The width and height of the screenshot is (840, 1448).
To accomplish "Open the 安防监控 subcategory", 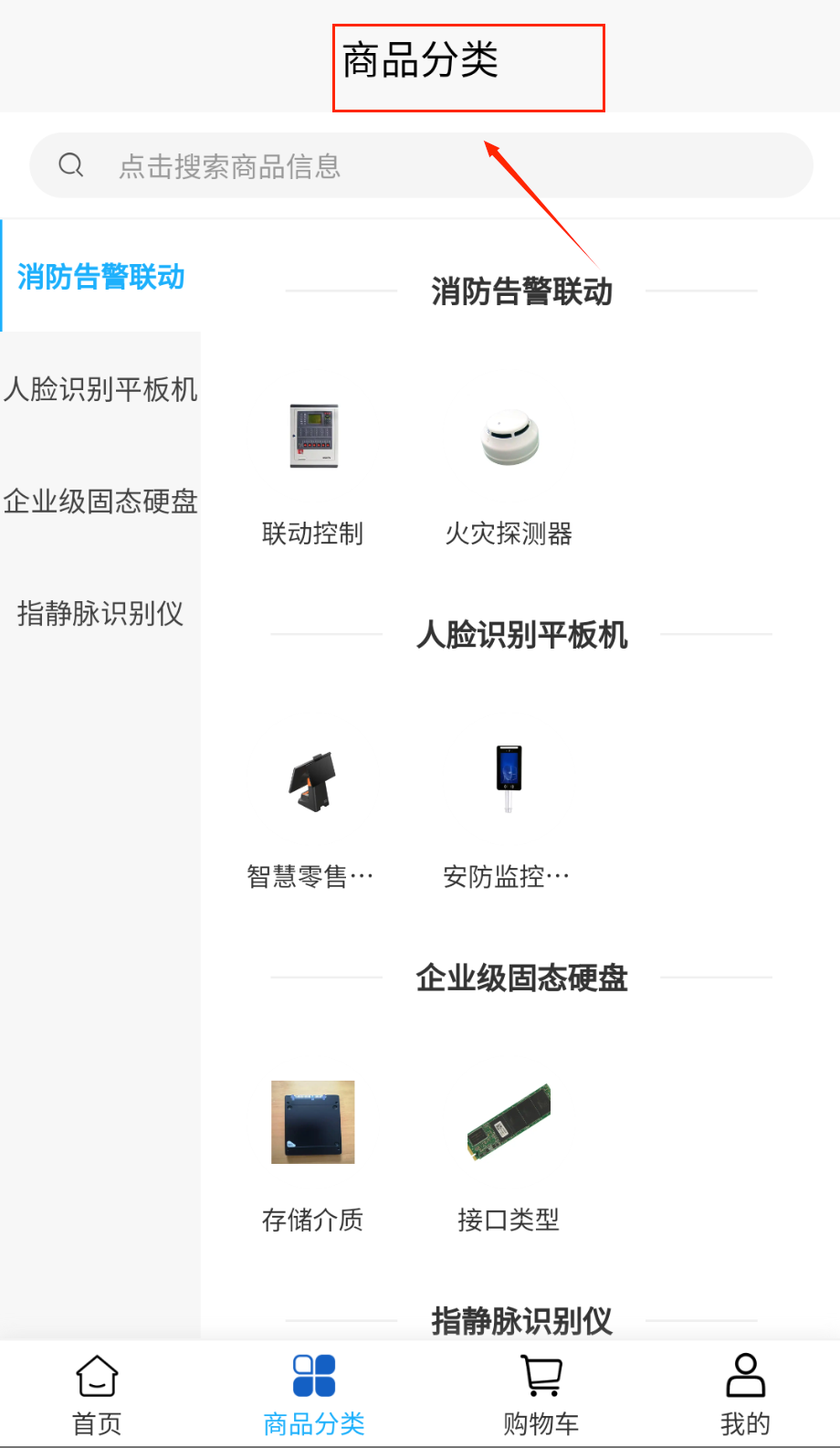I will [508, 815].
